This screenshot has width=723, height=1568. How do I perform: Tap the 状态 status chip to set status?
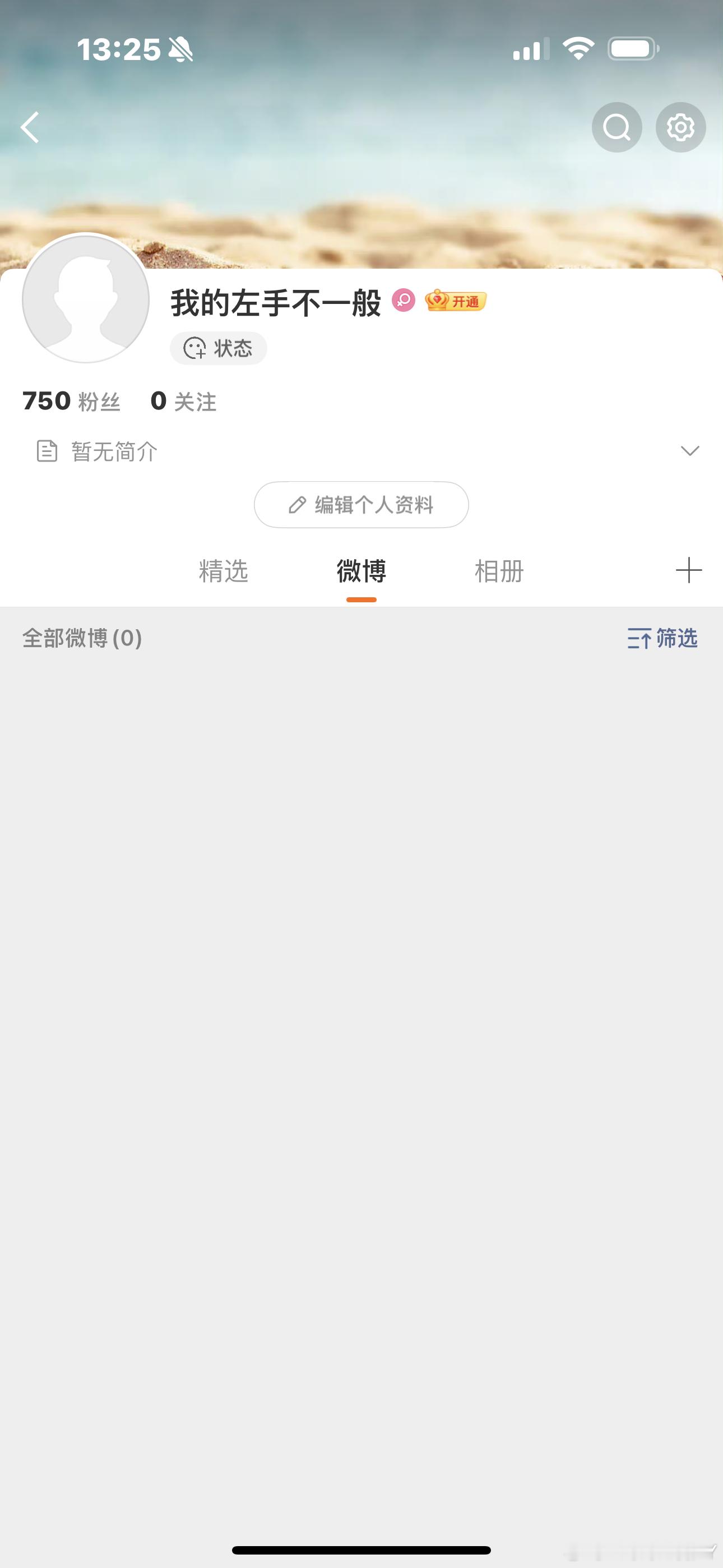point(218,348)
